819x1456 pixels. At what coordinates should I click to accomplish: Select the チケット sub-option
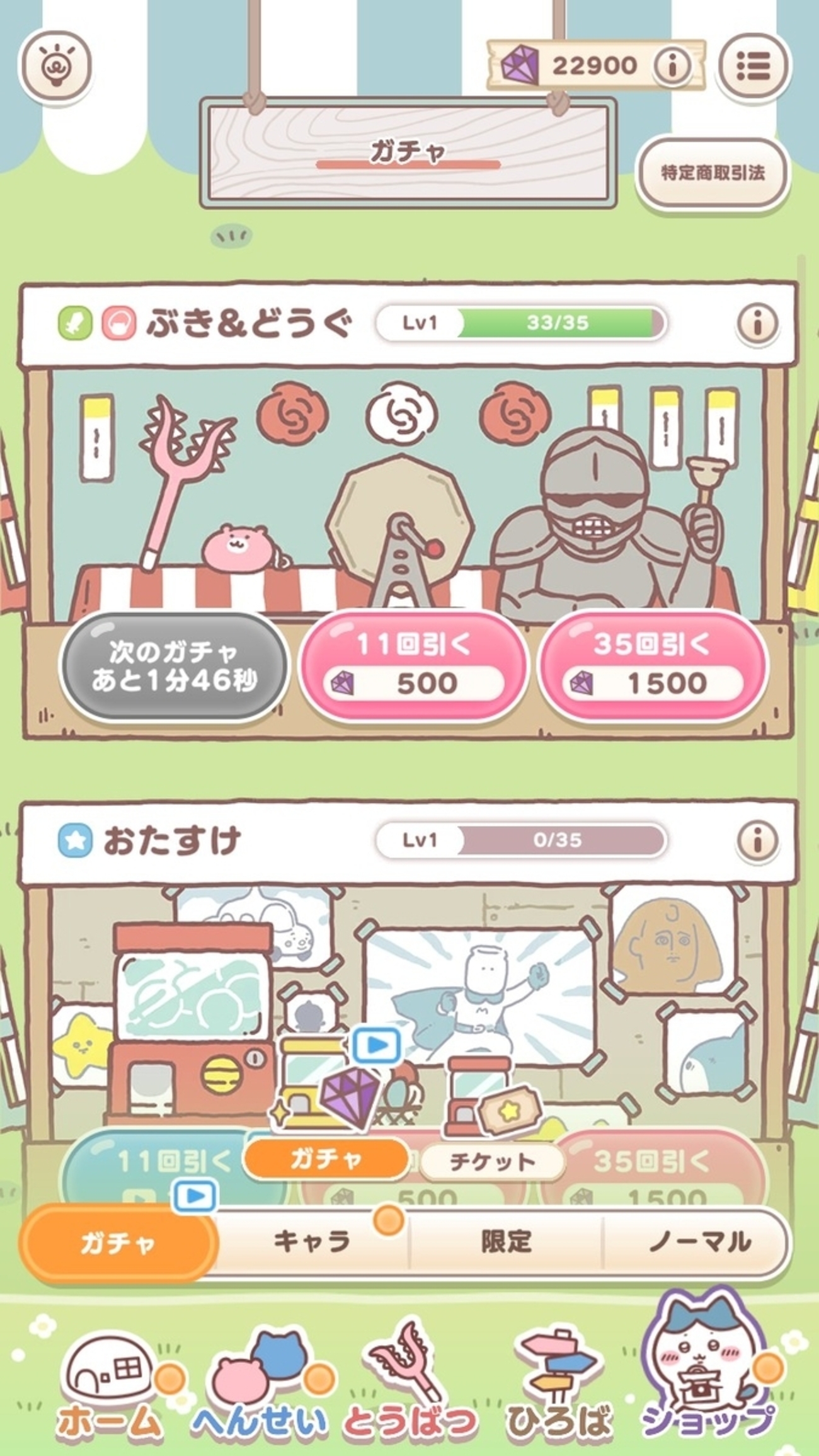click(x=491, y=1161)
